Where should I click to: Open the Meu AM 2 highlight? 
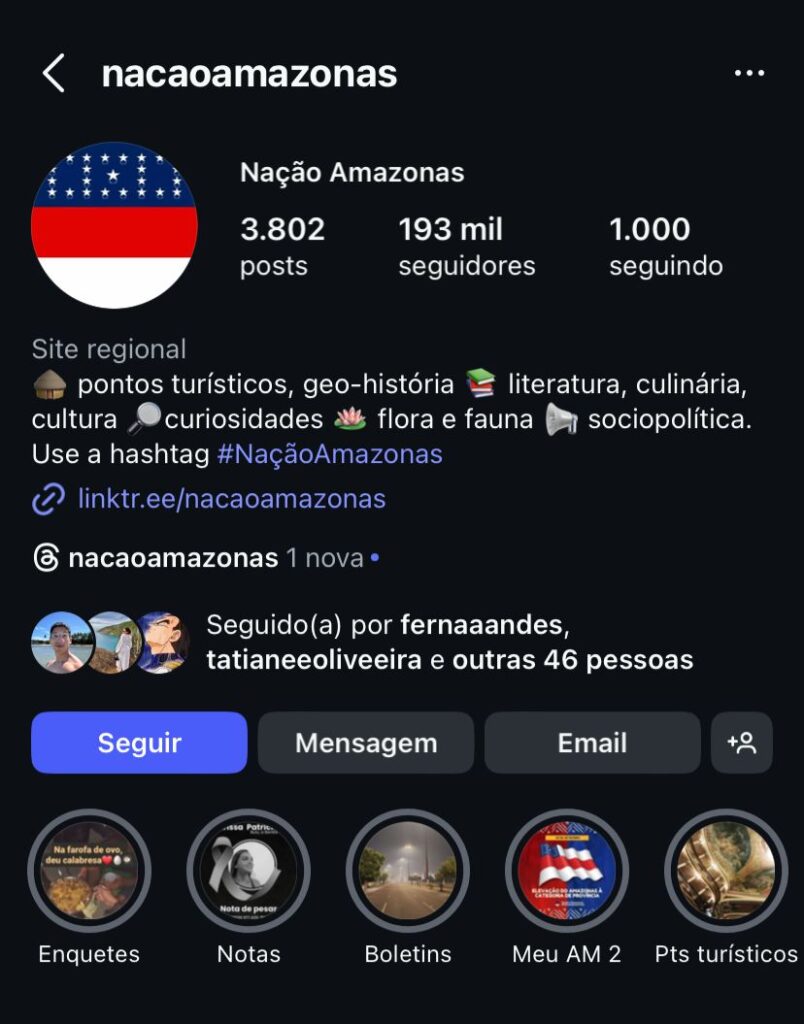tap(566, 871)
